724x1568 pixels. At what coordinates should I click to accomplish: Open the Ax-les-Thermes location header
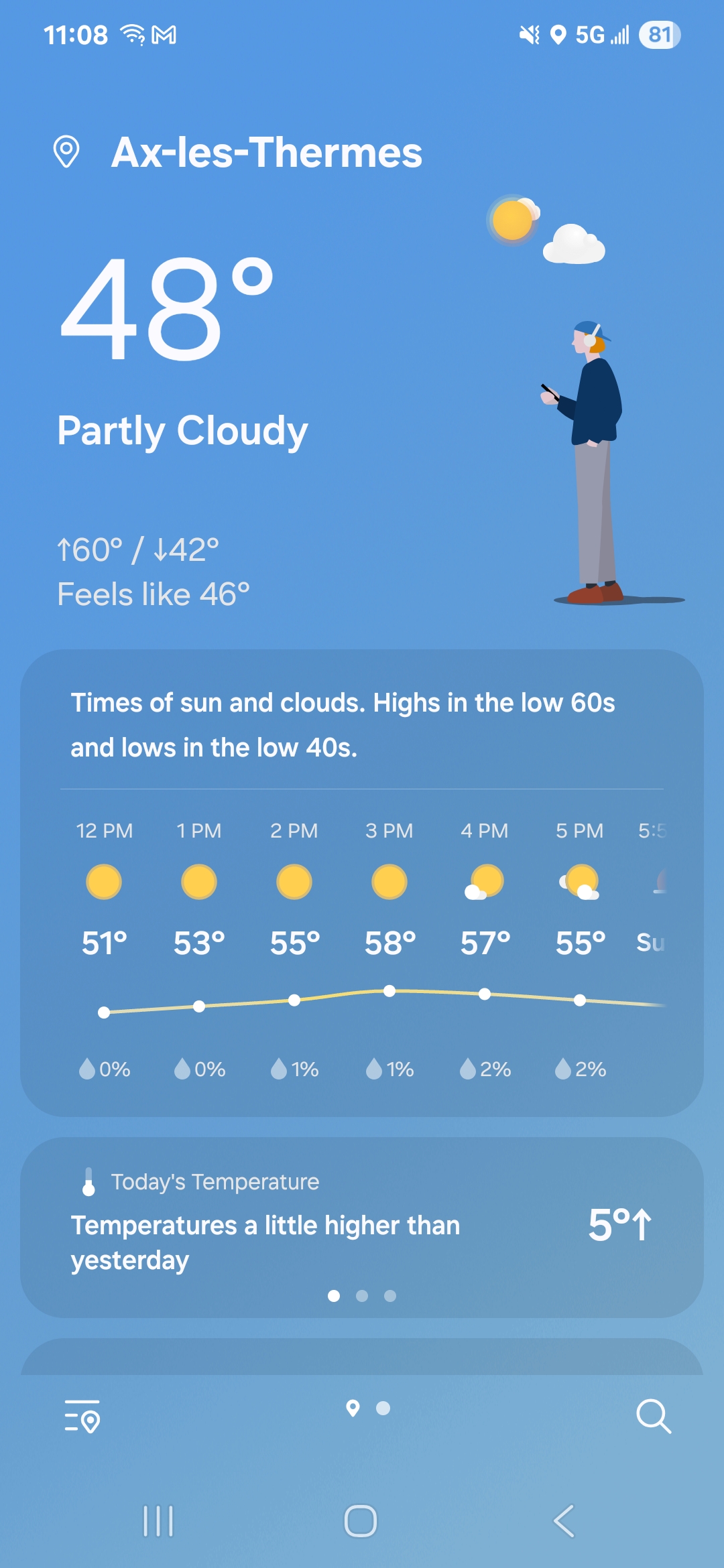coord(266,153)
